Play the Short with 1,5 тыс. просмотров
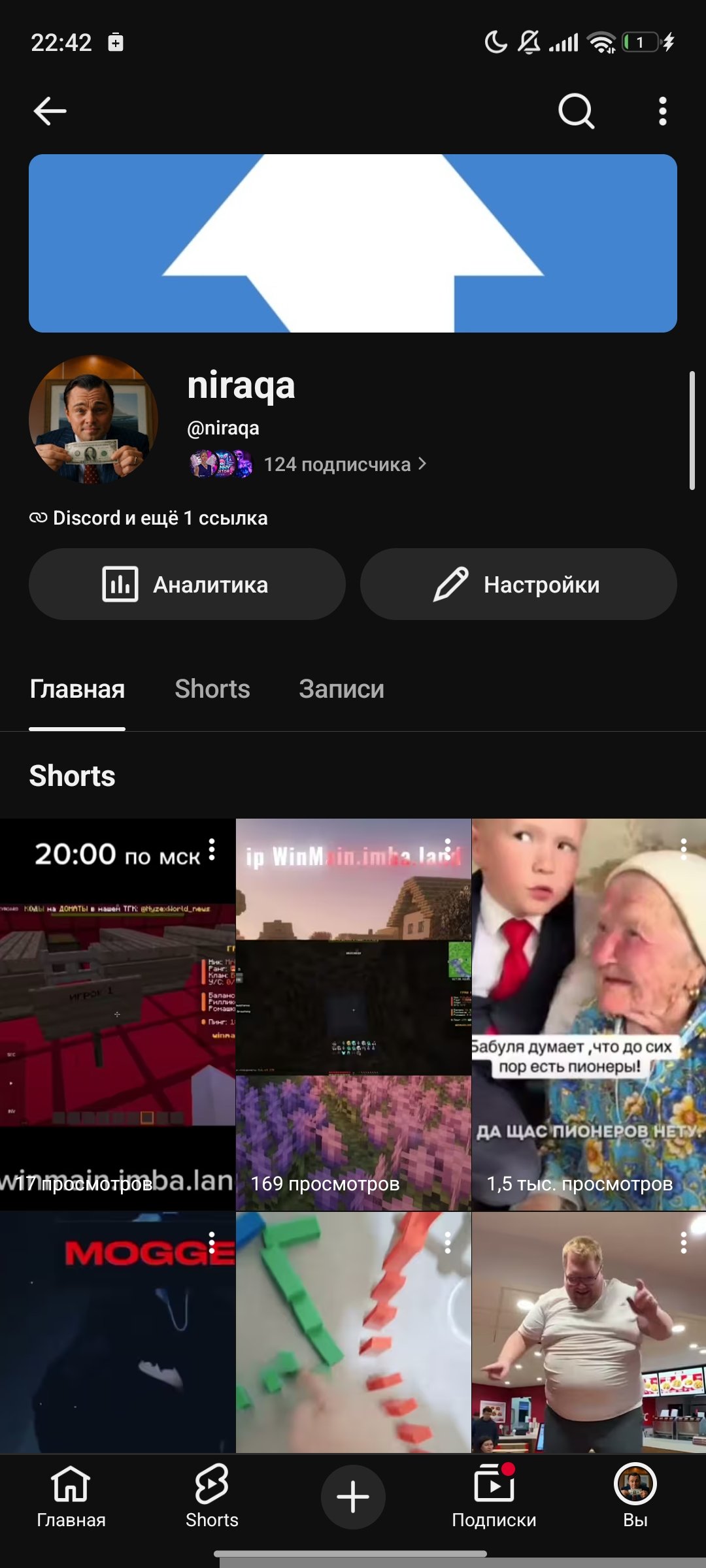 pos(589,1015)
